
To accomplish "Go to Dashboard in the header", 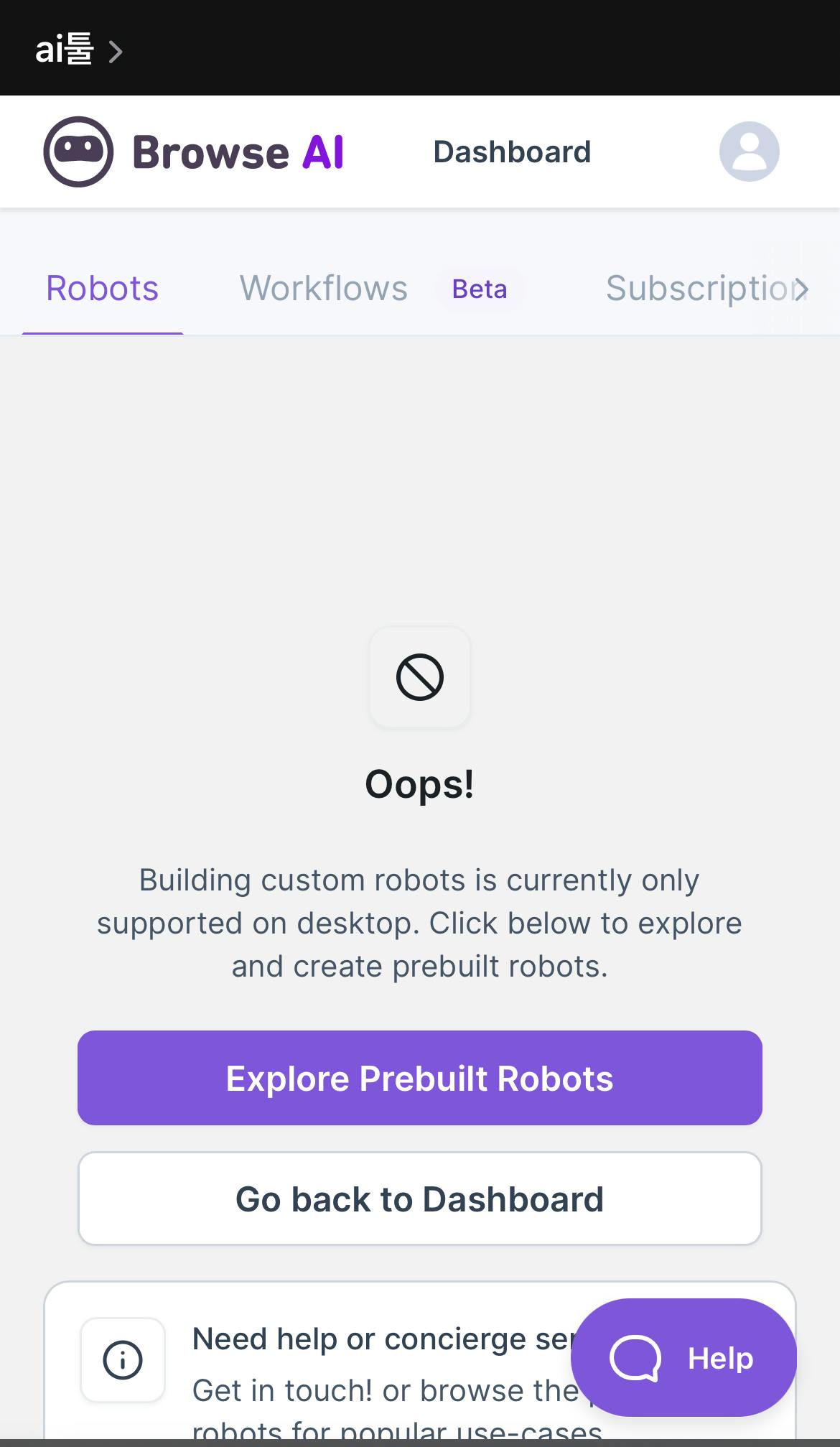I will (512, 152).
